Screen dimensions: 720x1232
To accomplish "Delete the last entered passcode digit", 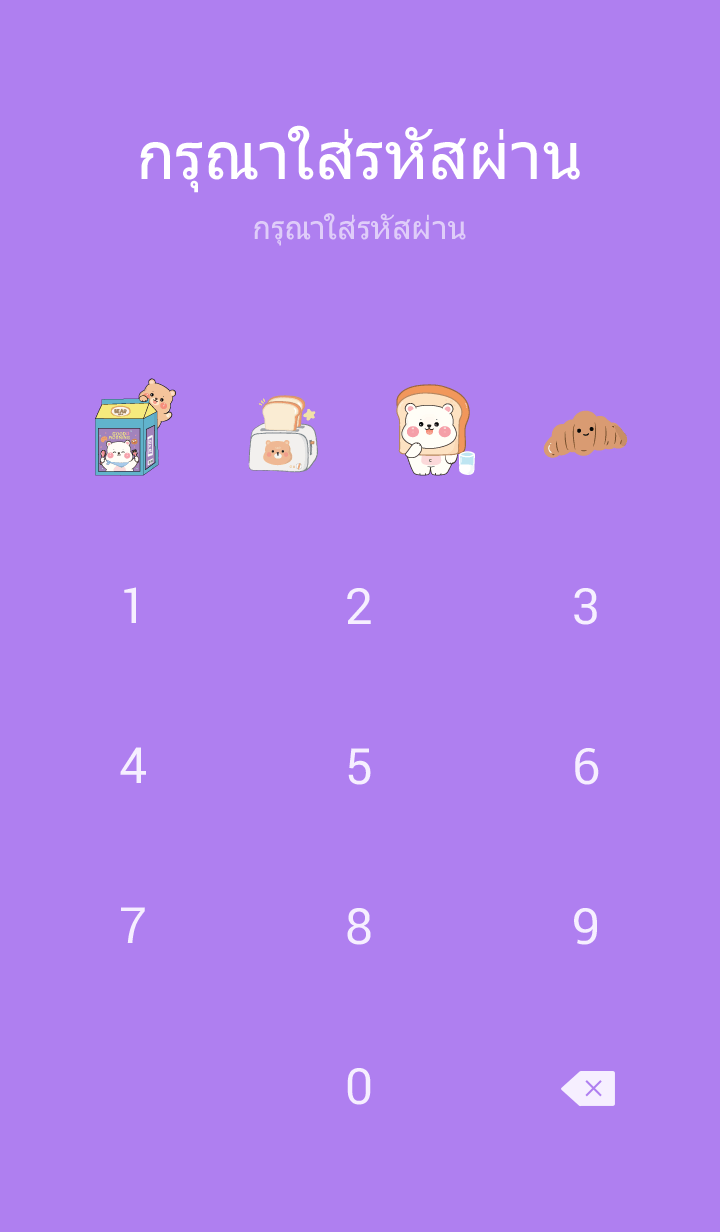I will 588,1088.
